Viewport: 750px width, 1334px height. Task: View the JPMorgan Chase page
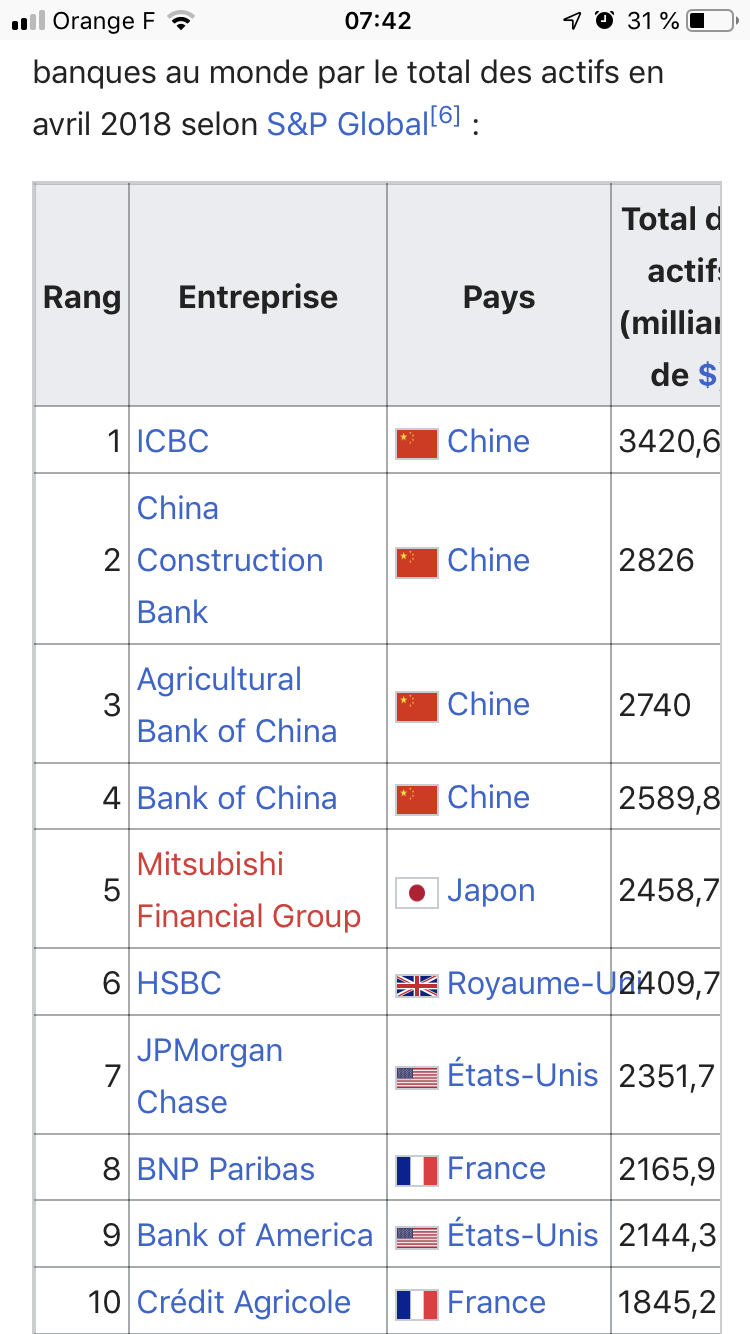coord(209,1076)
